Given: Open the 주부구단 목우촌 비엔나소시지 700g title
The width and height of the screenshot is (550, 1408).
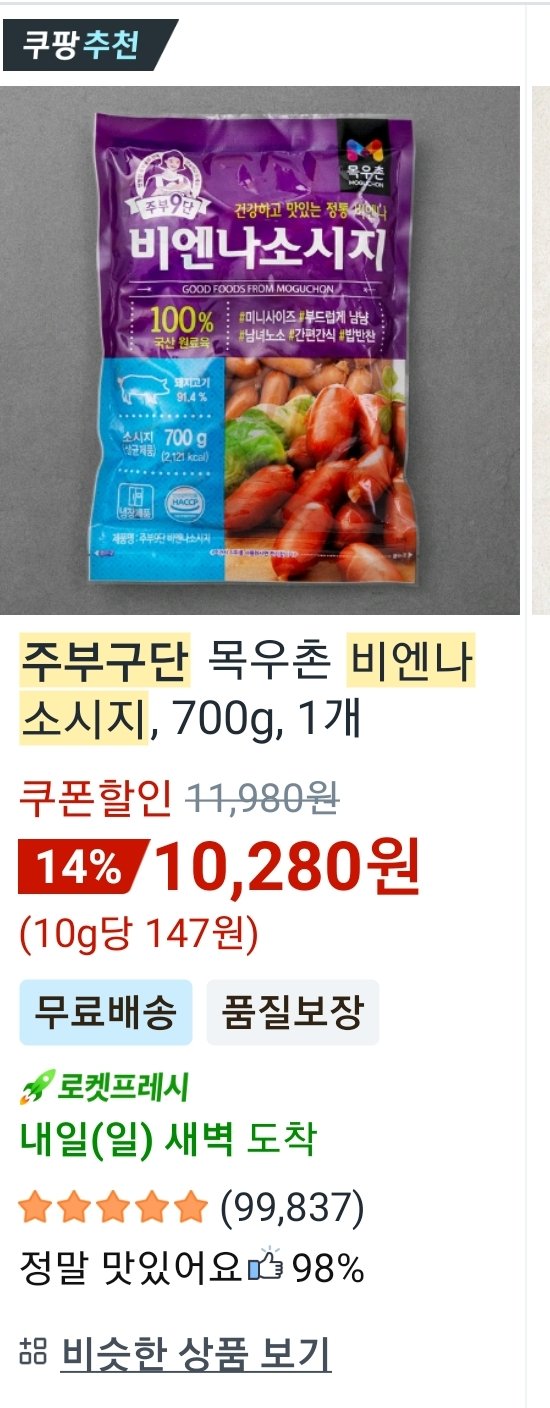Looking at the screenshot, I should 248,689.
